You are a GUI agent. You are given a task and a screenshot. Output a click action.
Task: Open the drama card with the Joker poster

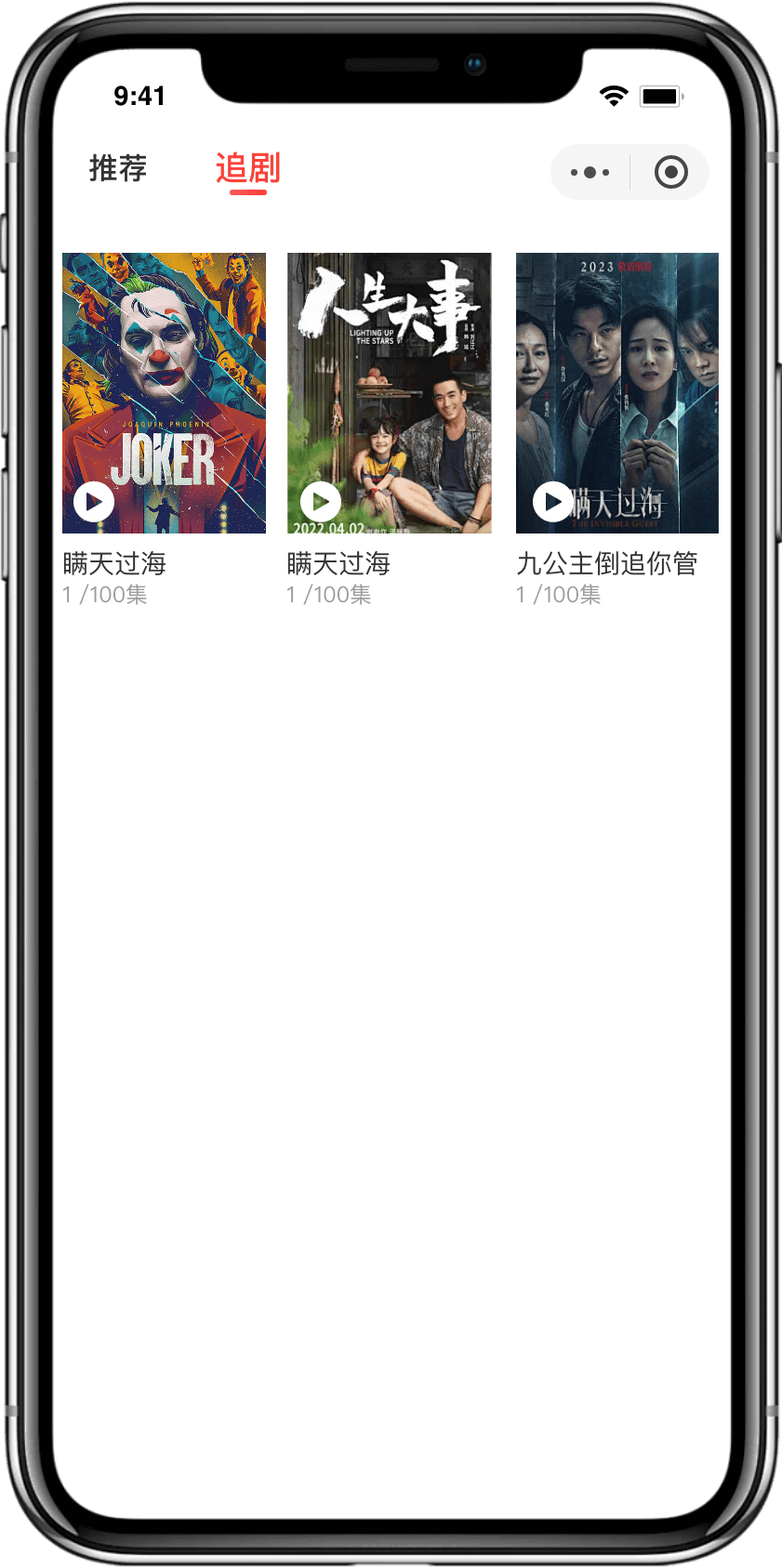[x=164, y=393]
